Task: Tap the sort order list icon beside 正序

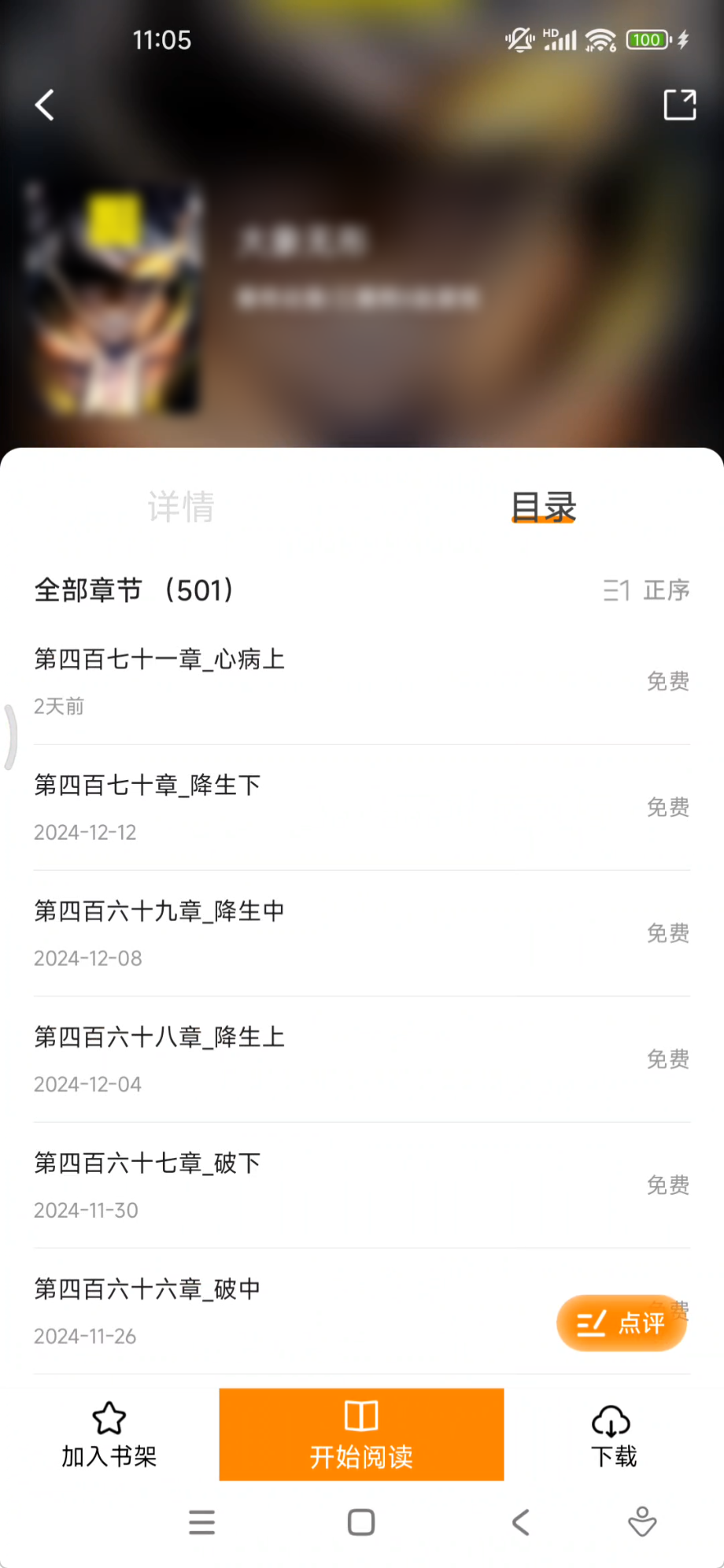Action: click(x=617, y=590)
